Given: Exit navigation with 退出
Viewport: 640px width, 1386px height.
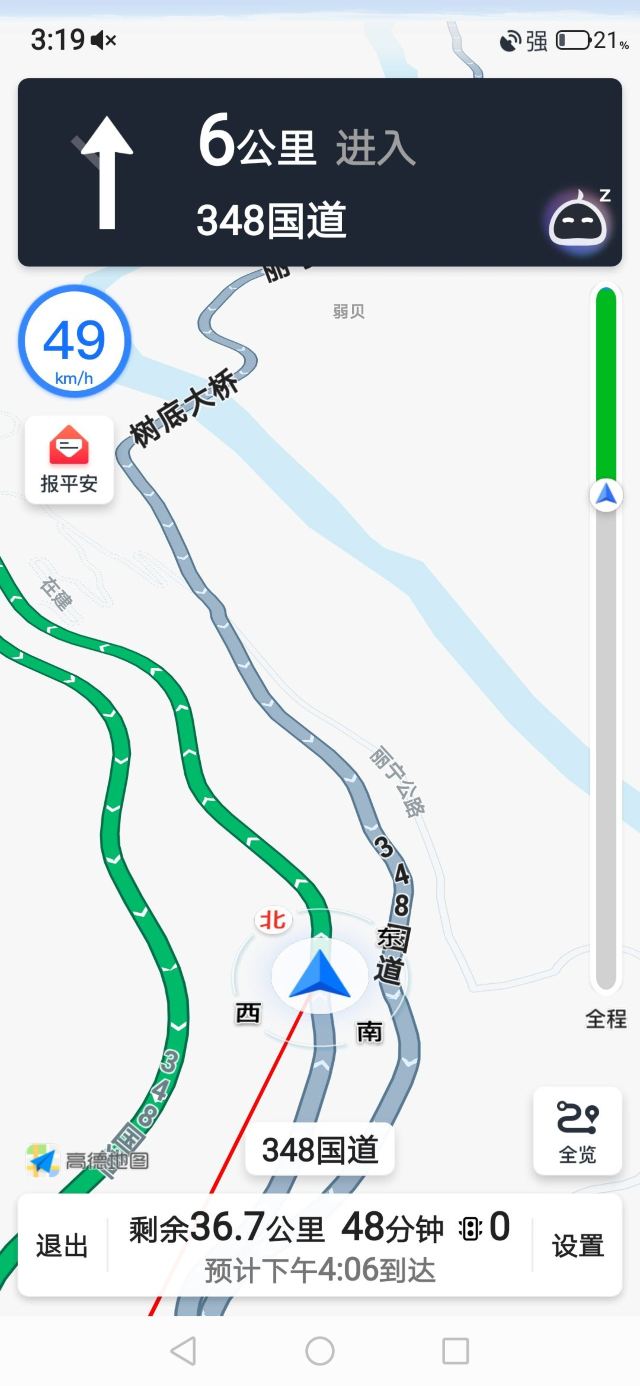Looking at the screenshot, I should point(62,1245).
